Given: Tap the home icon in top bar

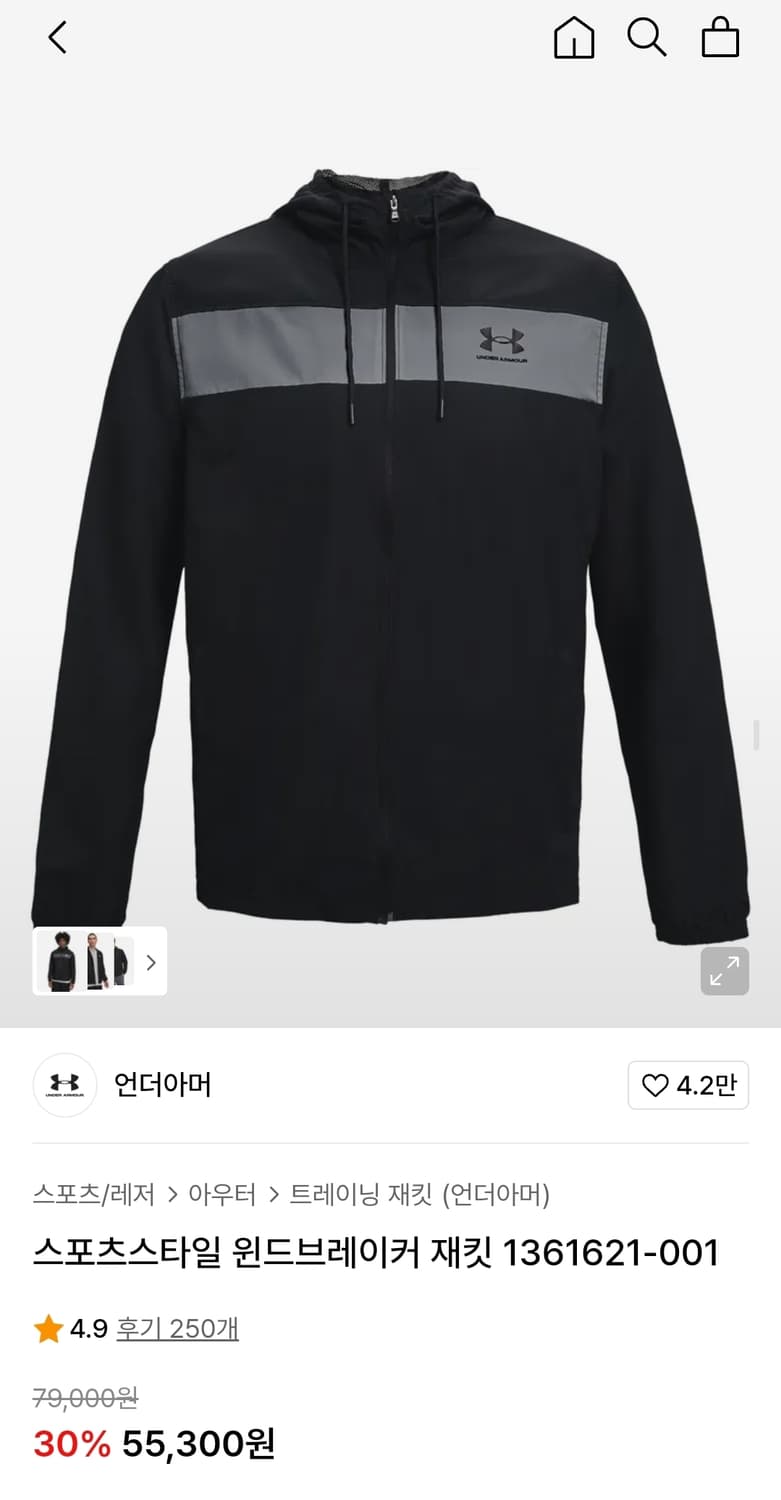Looking at the screenshot, I should (x=573, y=39).
